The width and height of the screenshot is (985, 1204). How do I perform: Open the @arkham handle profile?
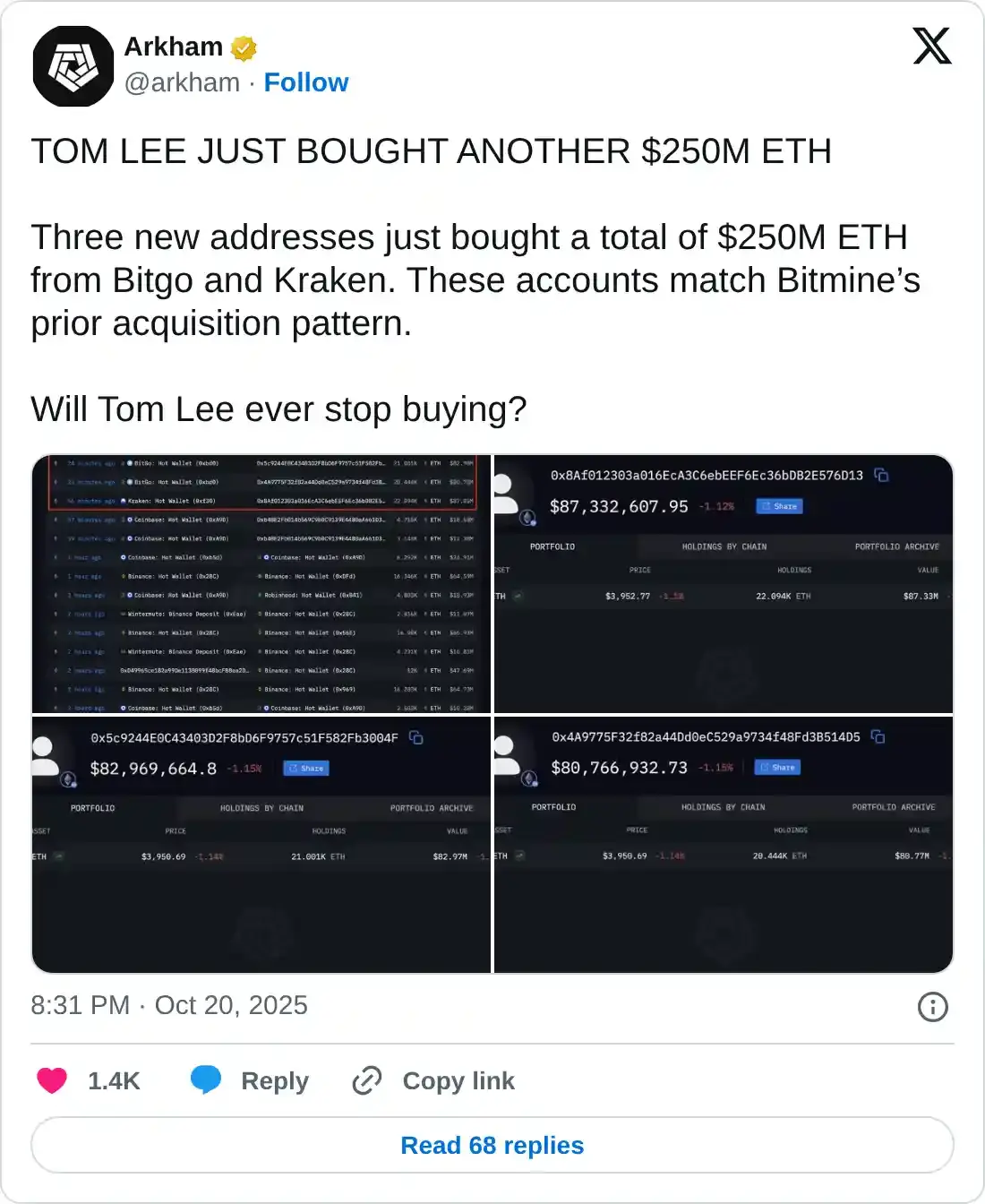(x=182, y=82)
